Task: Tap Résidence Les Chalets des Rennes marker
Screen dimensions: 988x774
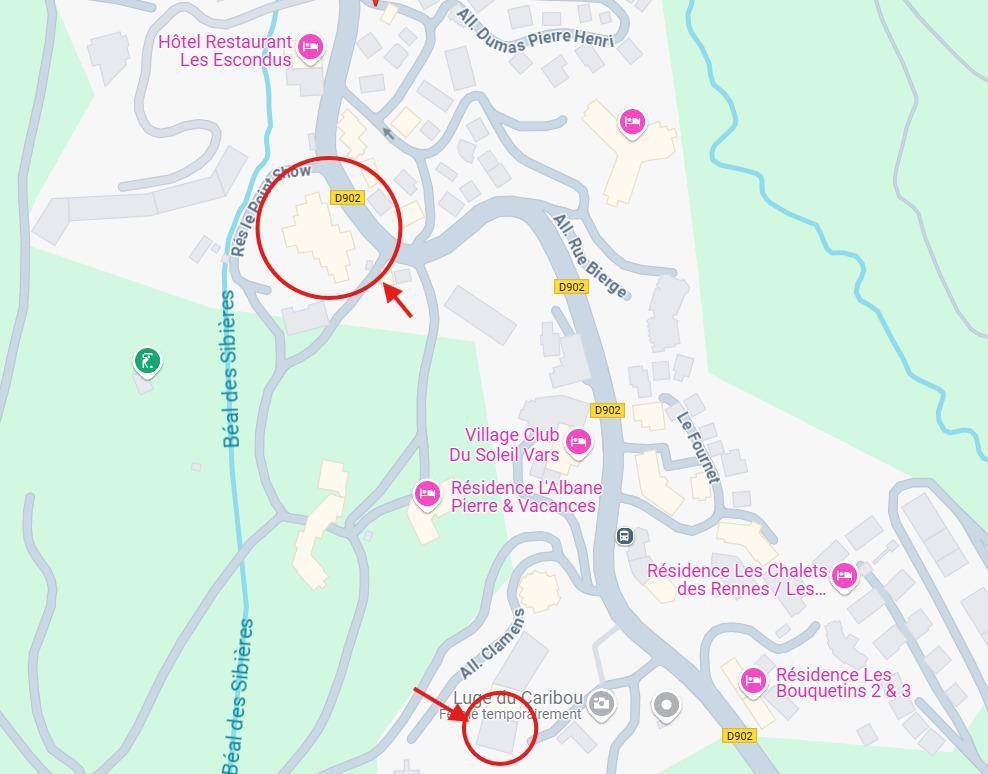Action: point(844,575)
